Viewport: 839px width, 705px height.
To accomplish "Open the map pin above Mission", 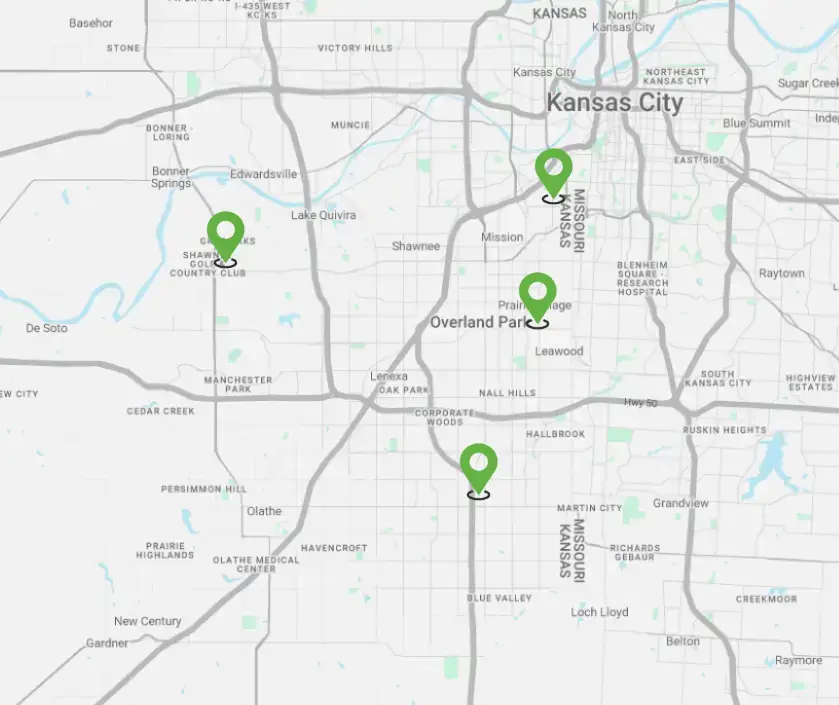I will click(x=553, y=170).
